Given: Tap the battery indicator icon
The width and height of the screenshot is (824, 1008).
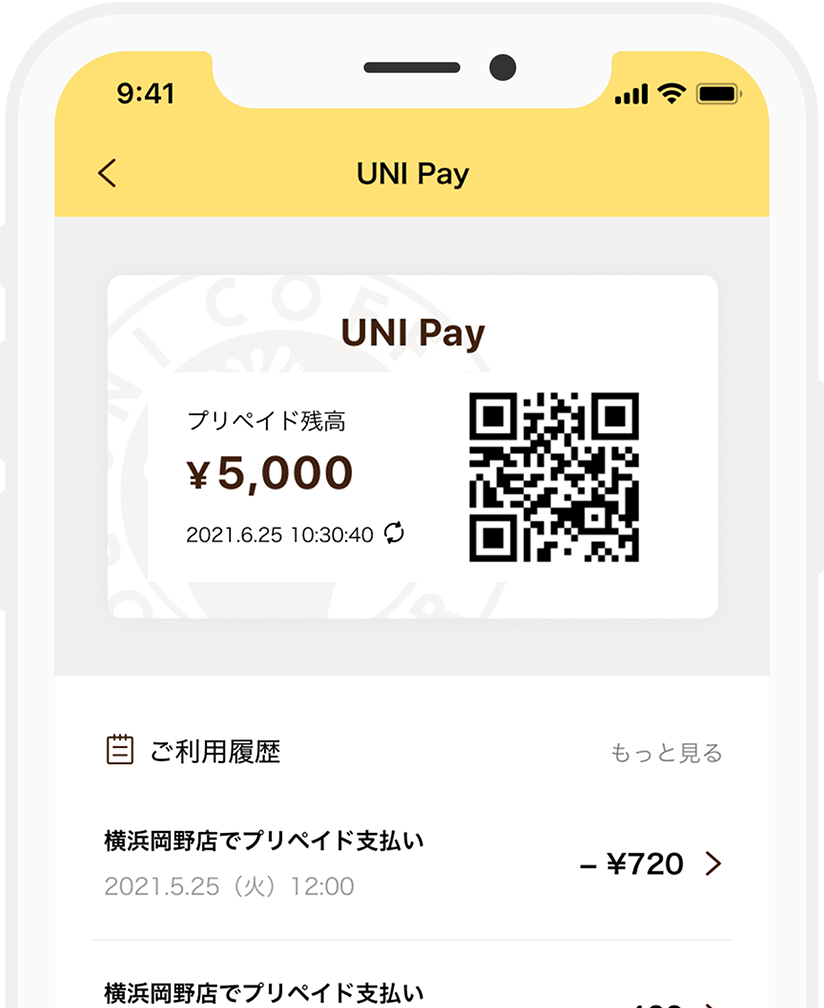Looking at the screenshot, I should tap(717, 93).
